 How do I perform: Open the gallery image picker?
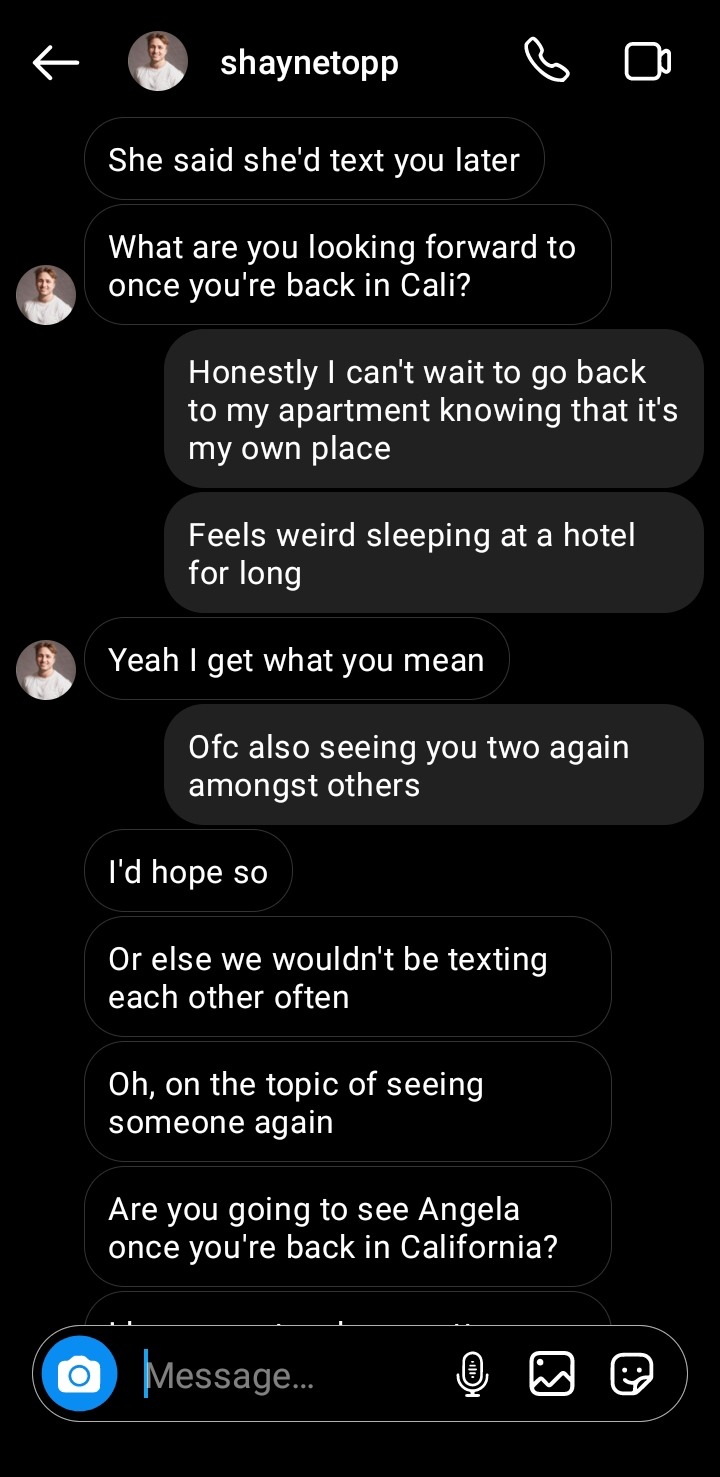pos(551,1374)
